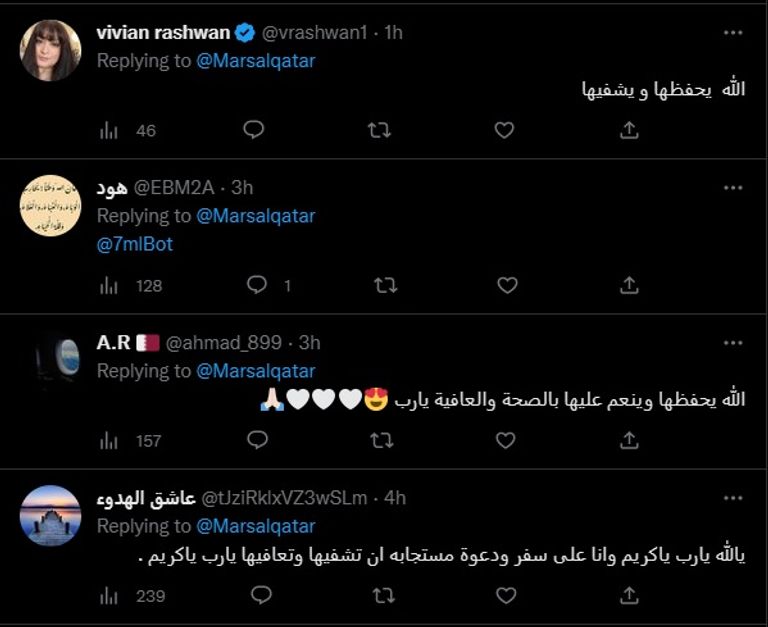
Task: View A.R's profile picture
Action: [51, 359]
